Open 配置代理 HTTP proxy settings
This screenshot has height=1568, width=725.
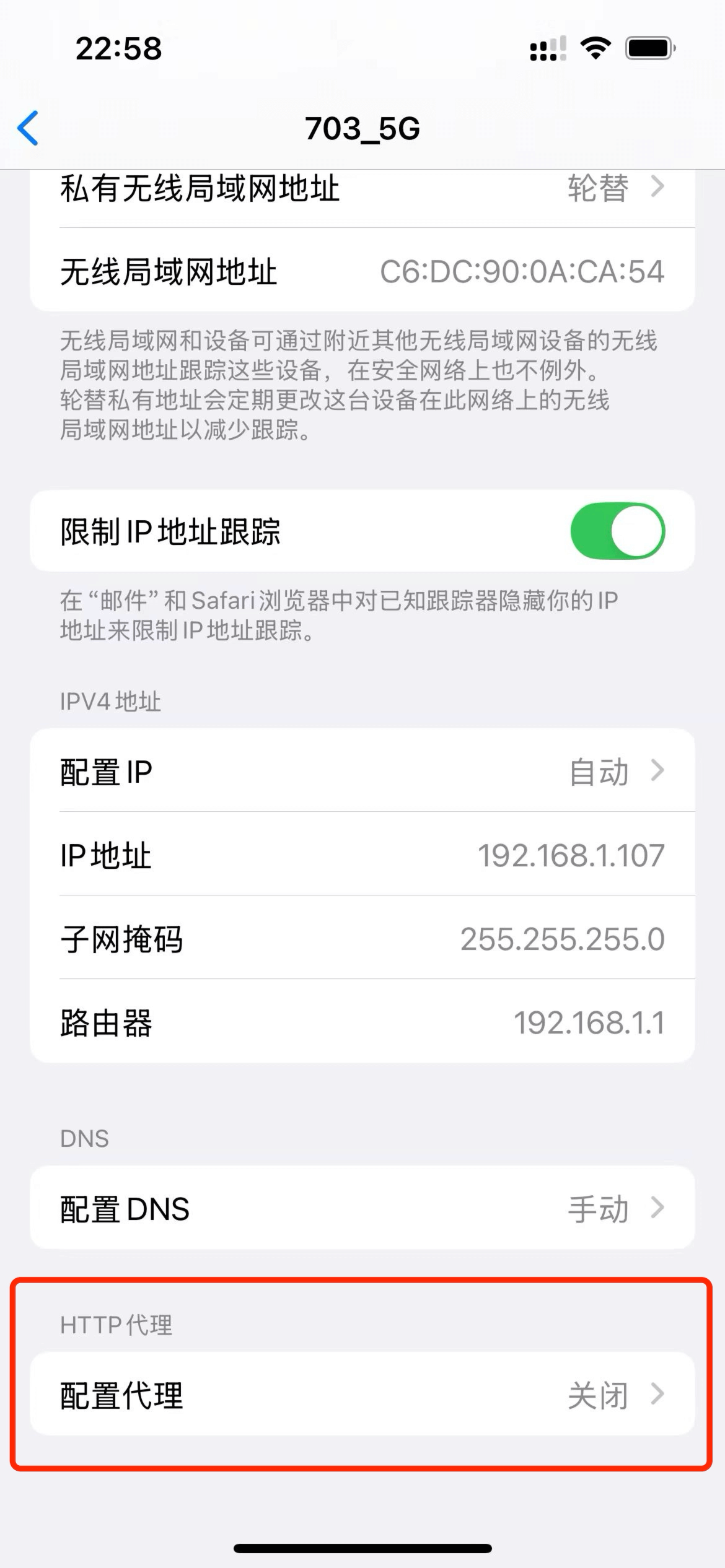(362, 1395)
